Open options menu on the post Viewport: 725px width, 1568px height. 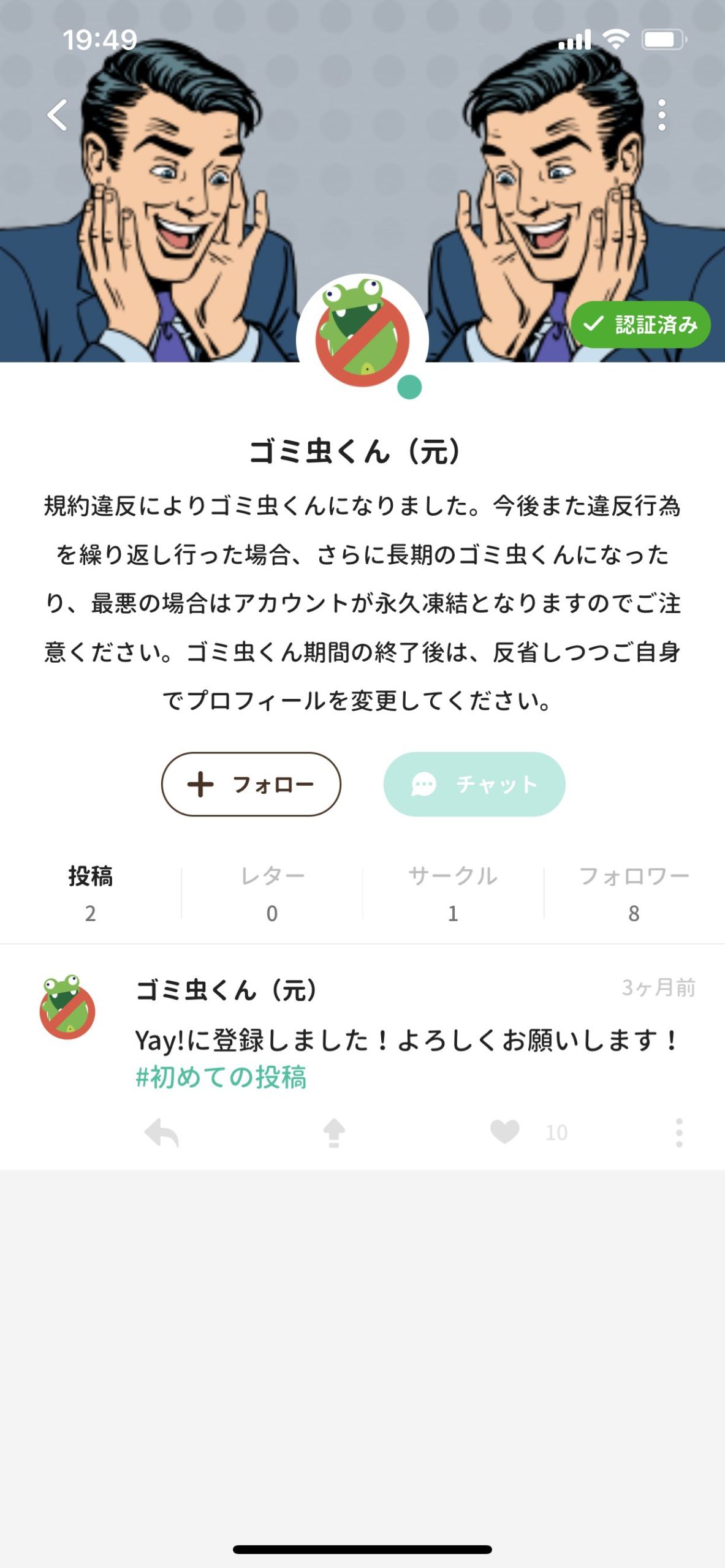point(679,1133)
